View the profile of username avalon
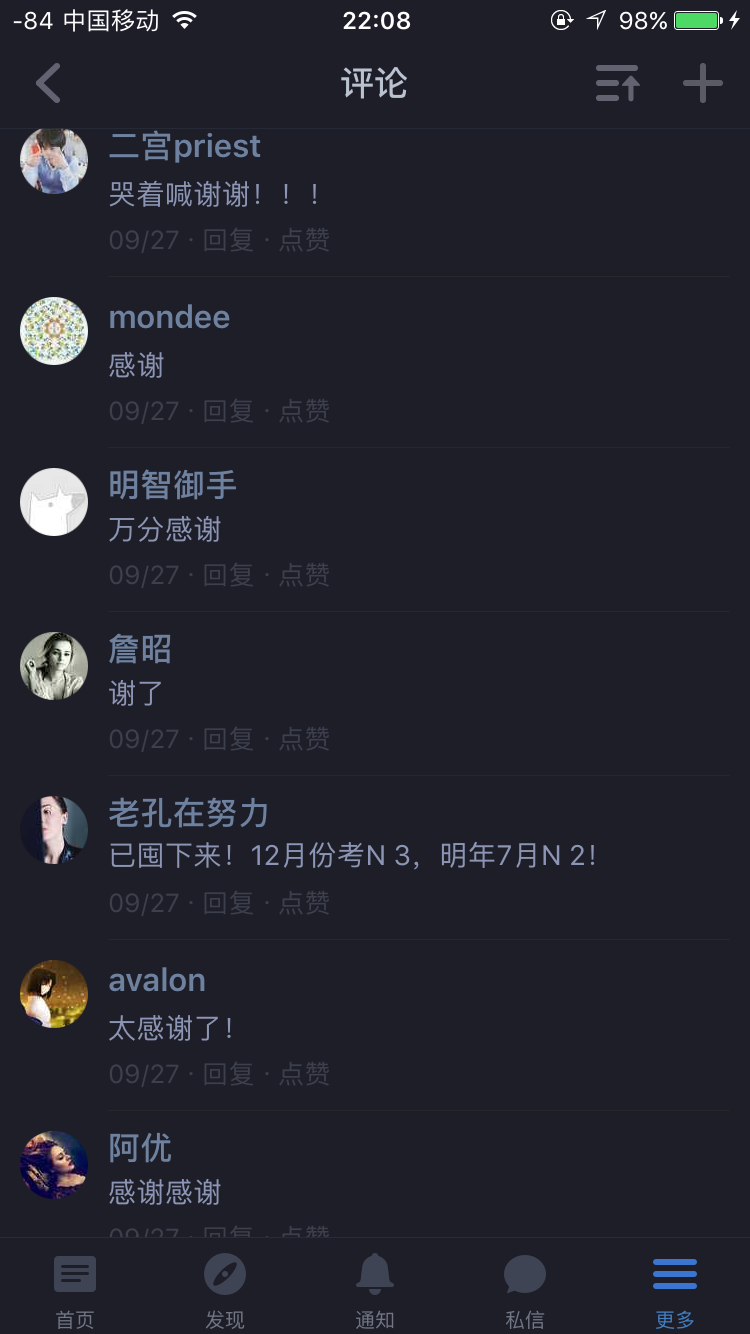The image size is (750, 1334). [x=157, y=981]
